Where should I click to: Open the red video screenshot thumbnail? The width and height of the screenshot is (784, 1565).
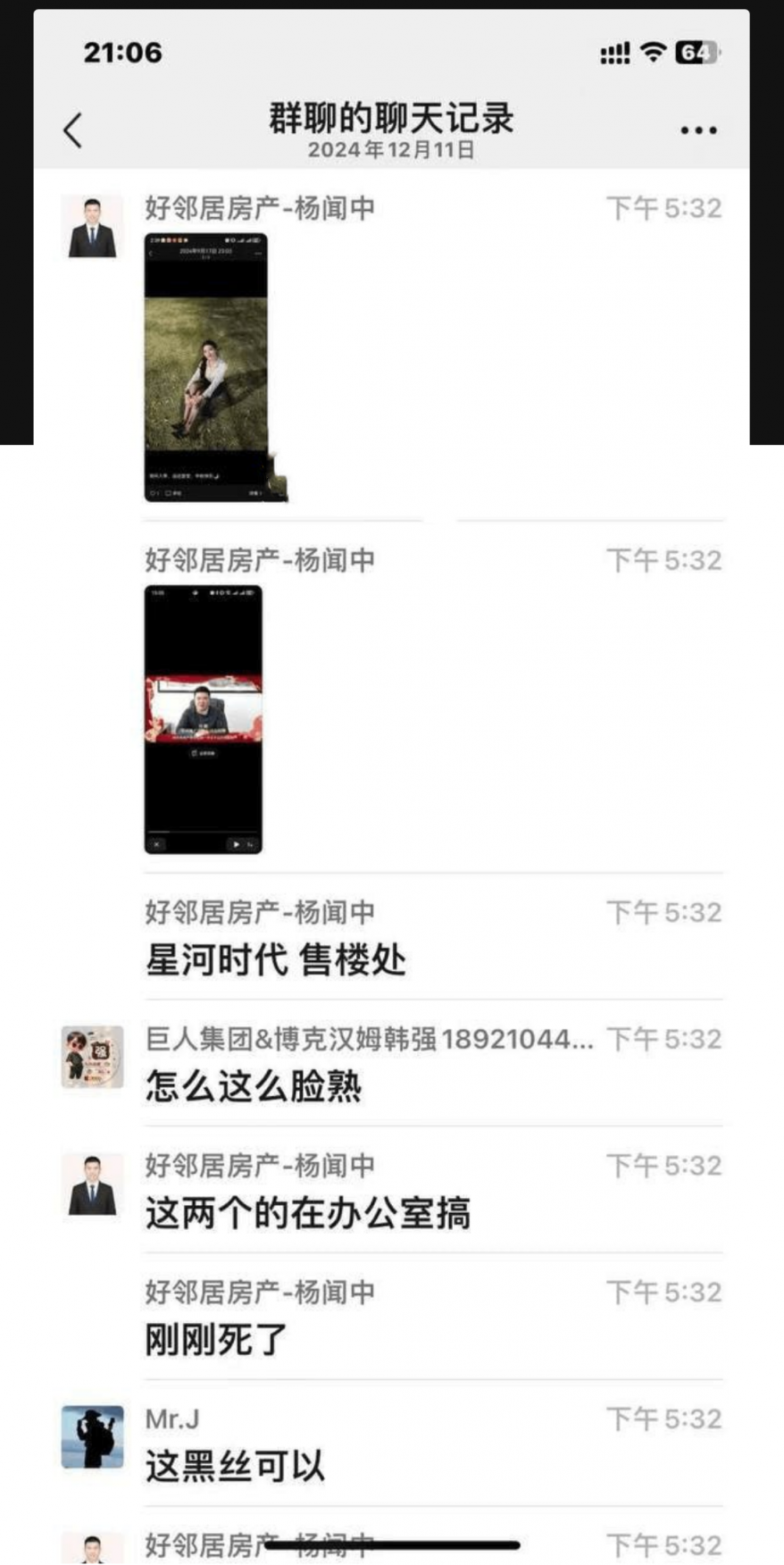(x=203, y=719)
